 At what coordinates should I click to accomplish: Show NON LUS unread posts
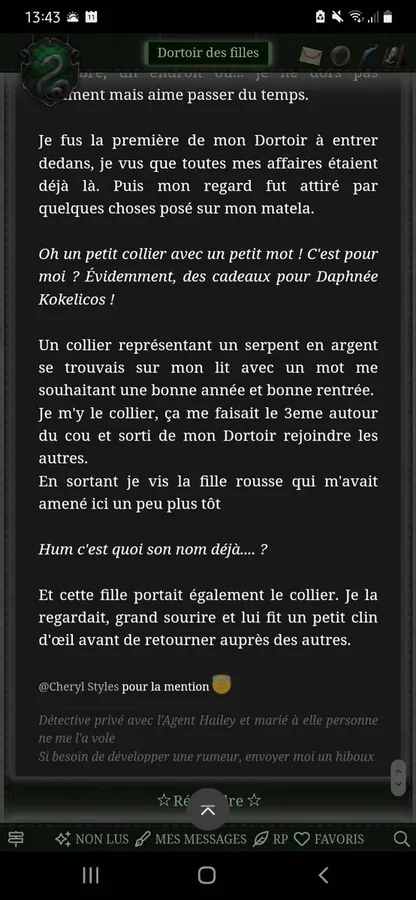(x=92, y=839)
